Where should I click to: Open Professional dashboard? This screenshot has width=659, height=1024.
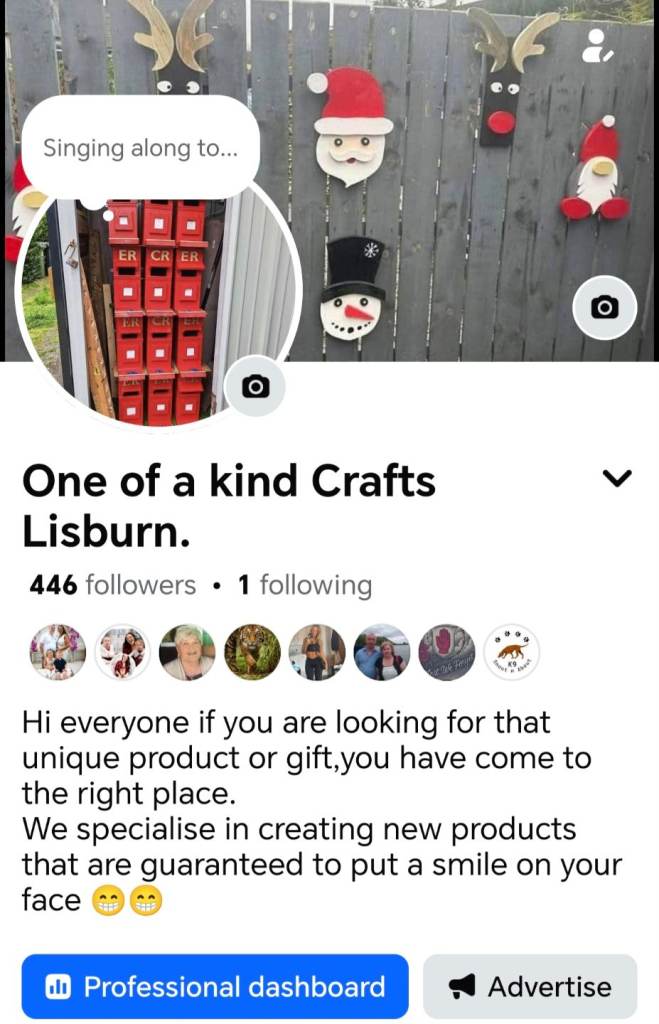(x=215, y=987)
